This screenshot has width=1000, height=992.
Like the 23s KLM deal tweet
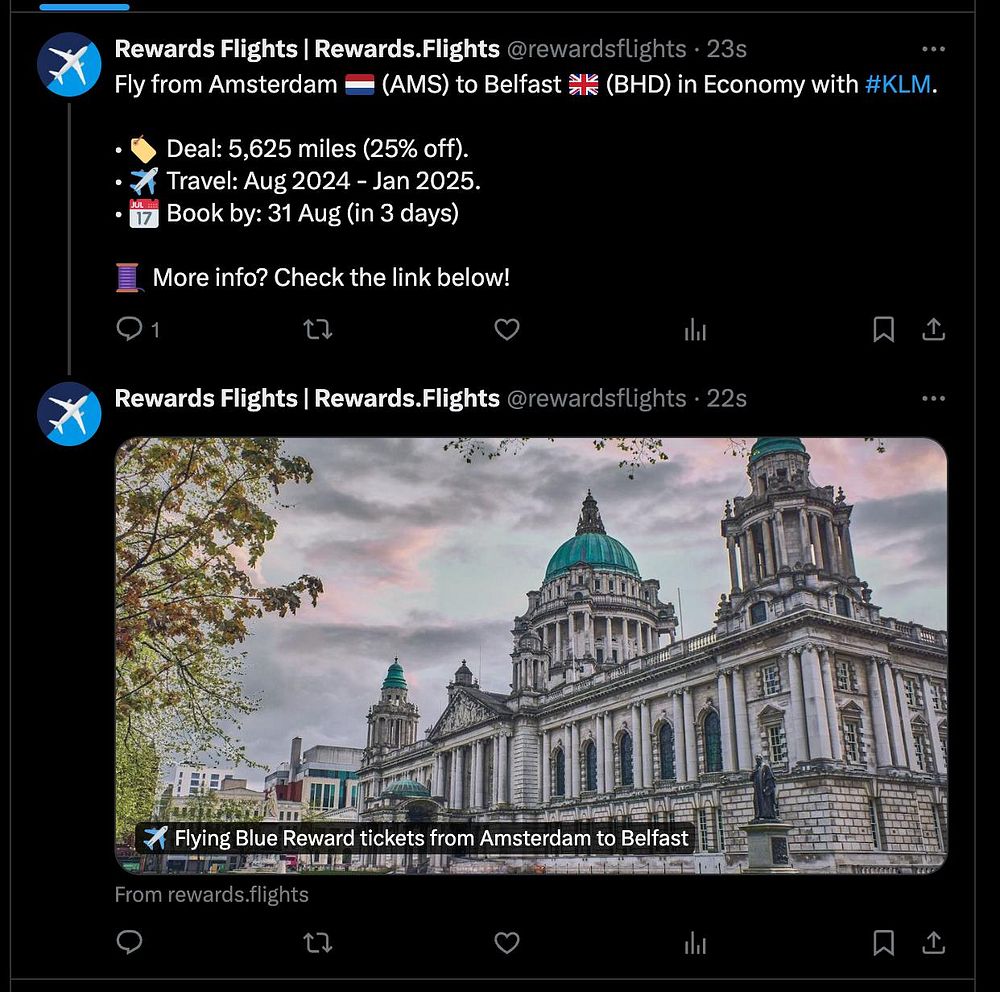[x=507, y=329]
